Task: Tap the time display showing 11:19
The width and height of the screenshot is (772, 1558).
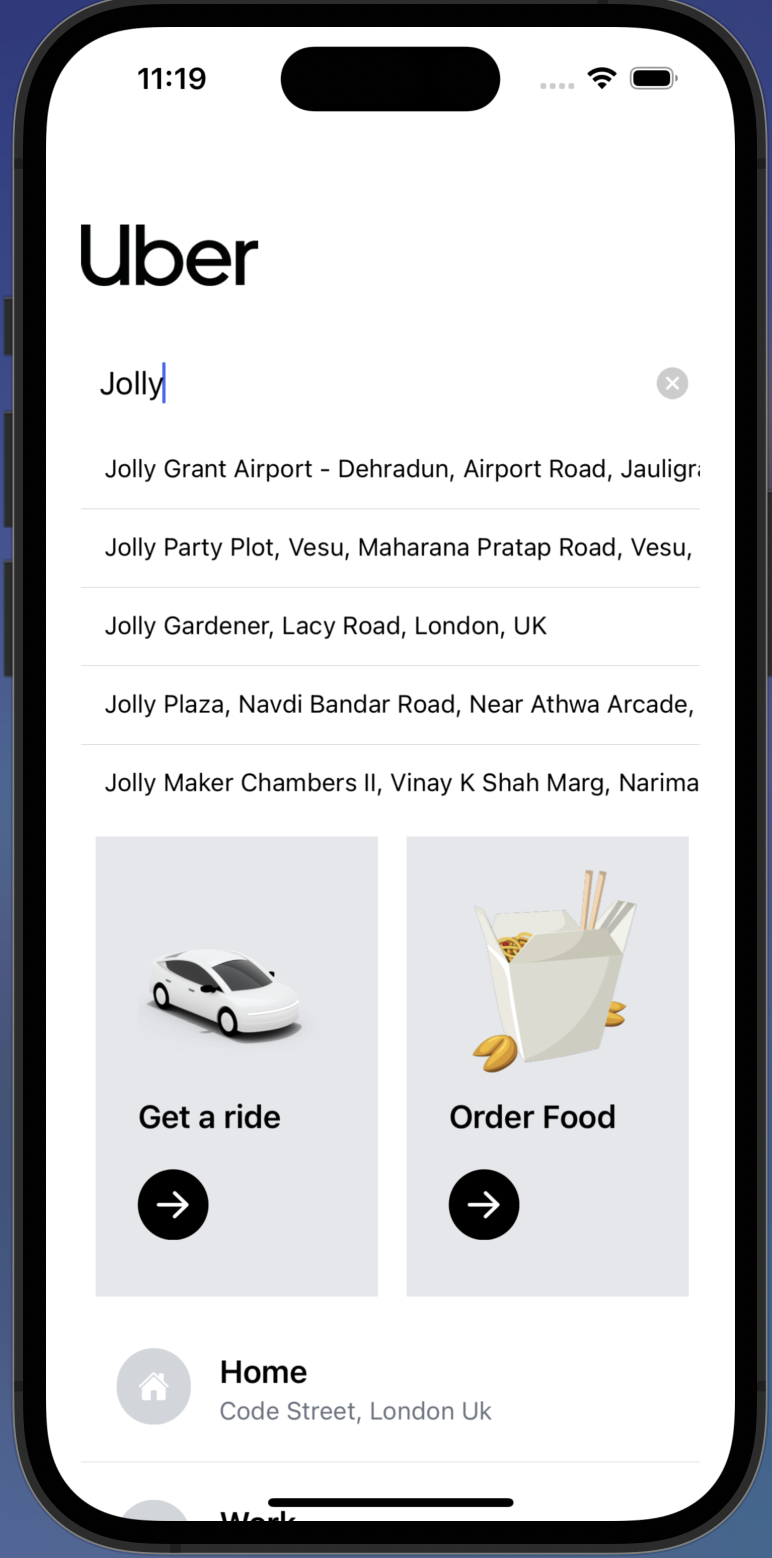Action: (x=171, y=78)
